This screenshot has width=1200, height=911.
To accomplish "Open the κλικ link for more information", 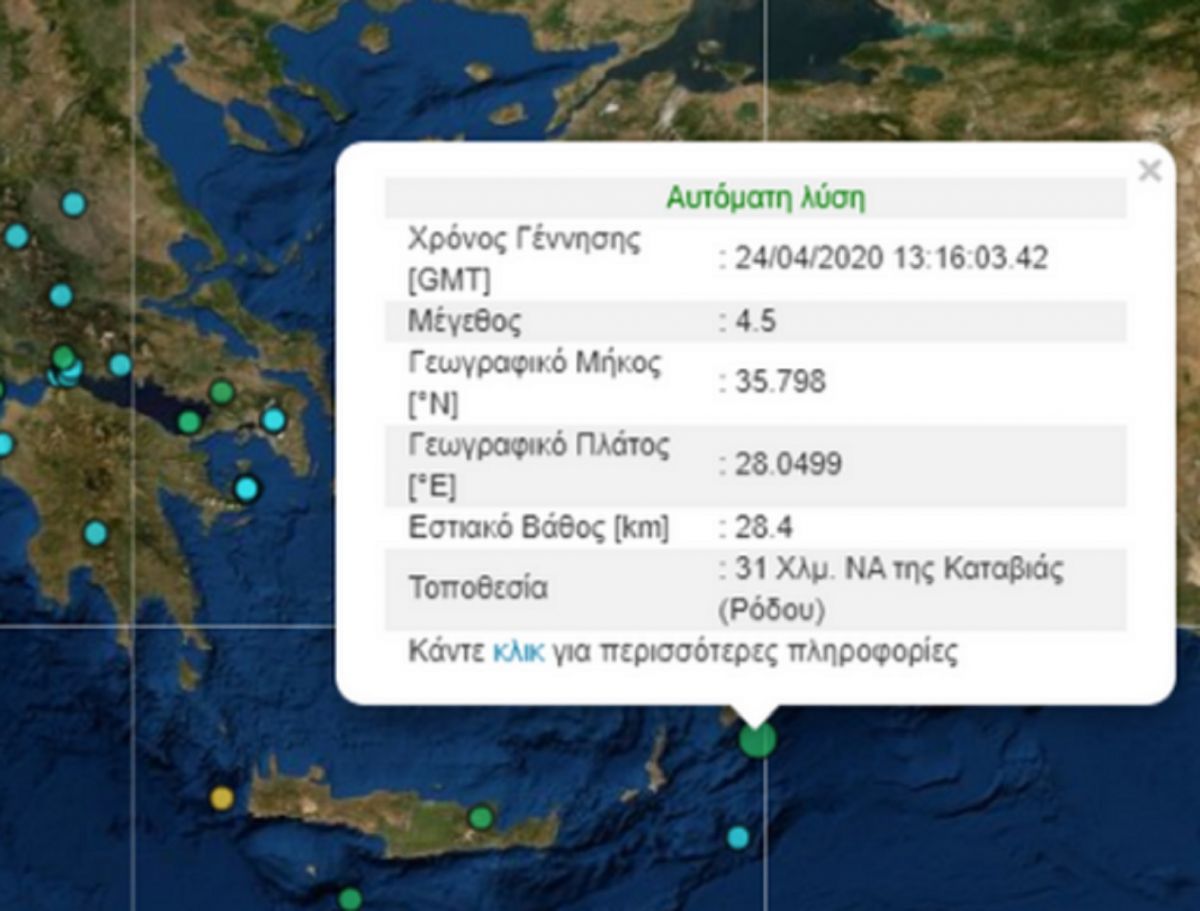I will point(518,653).
